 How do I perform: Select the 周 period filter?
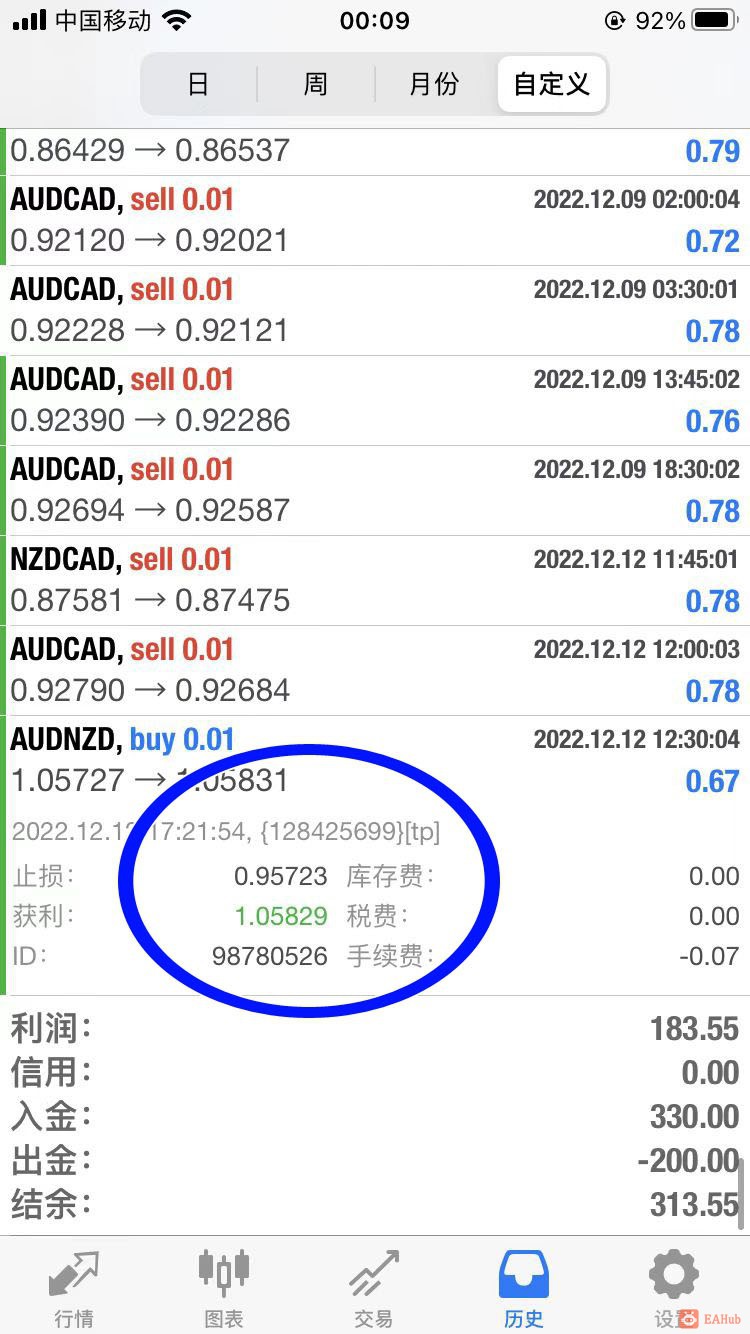[315, 84]
